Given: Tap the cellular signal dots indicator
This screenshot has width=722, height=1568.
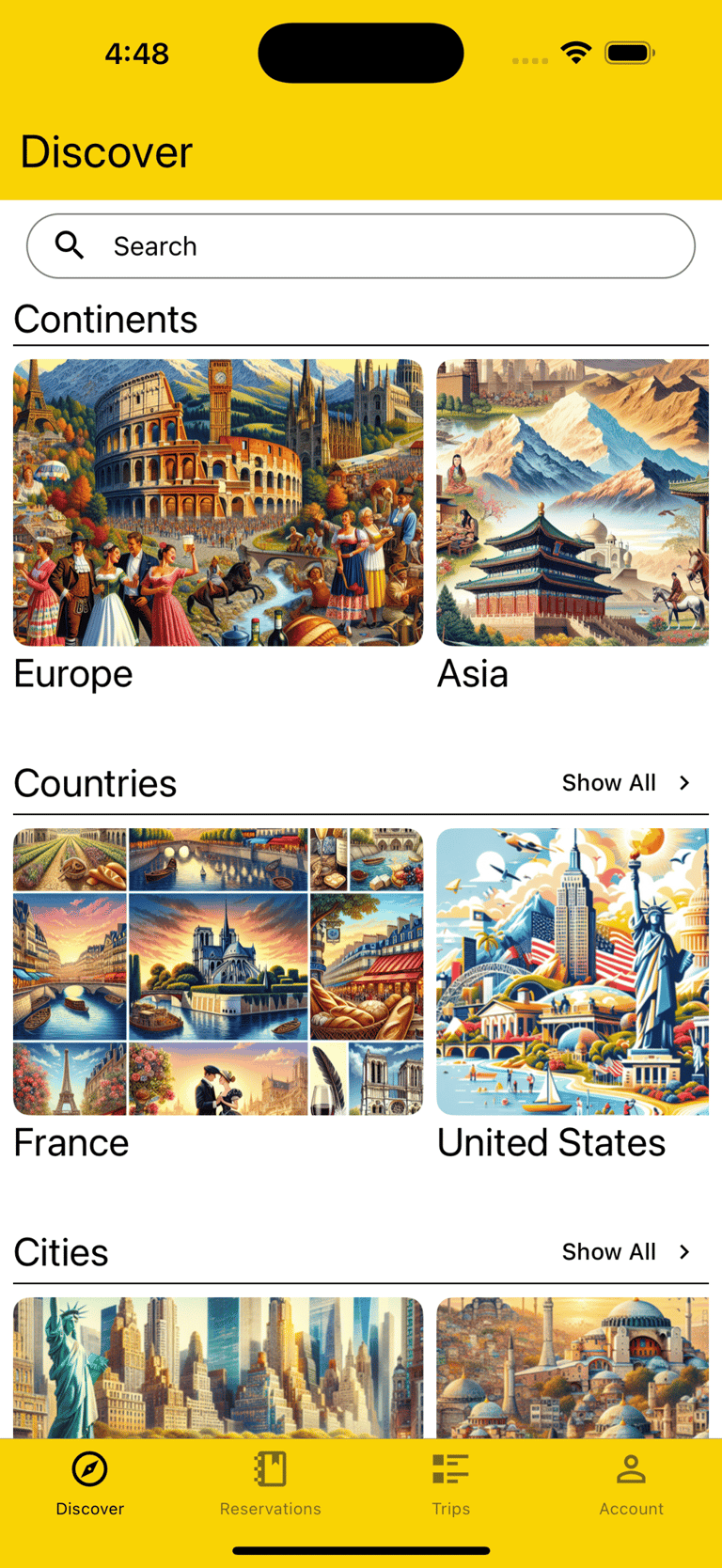Looking at the screenshot, I should tap(529, 59).
